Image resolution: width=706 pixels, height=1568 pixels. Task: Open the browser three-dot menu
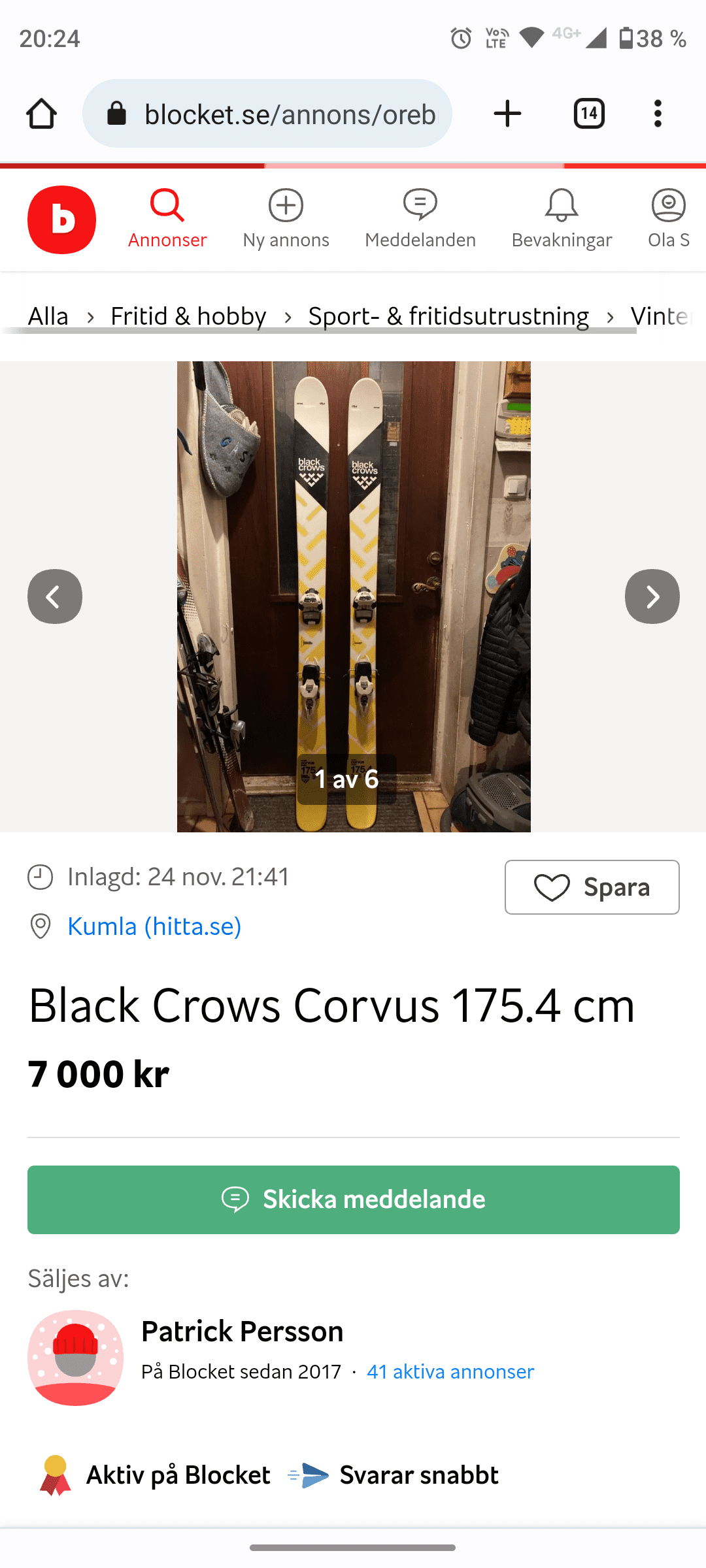[658, 113]
